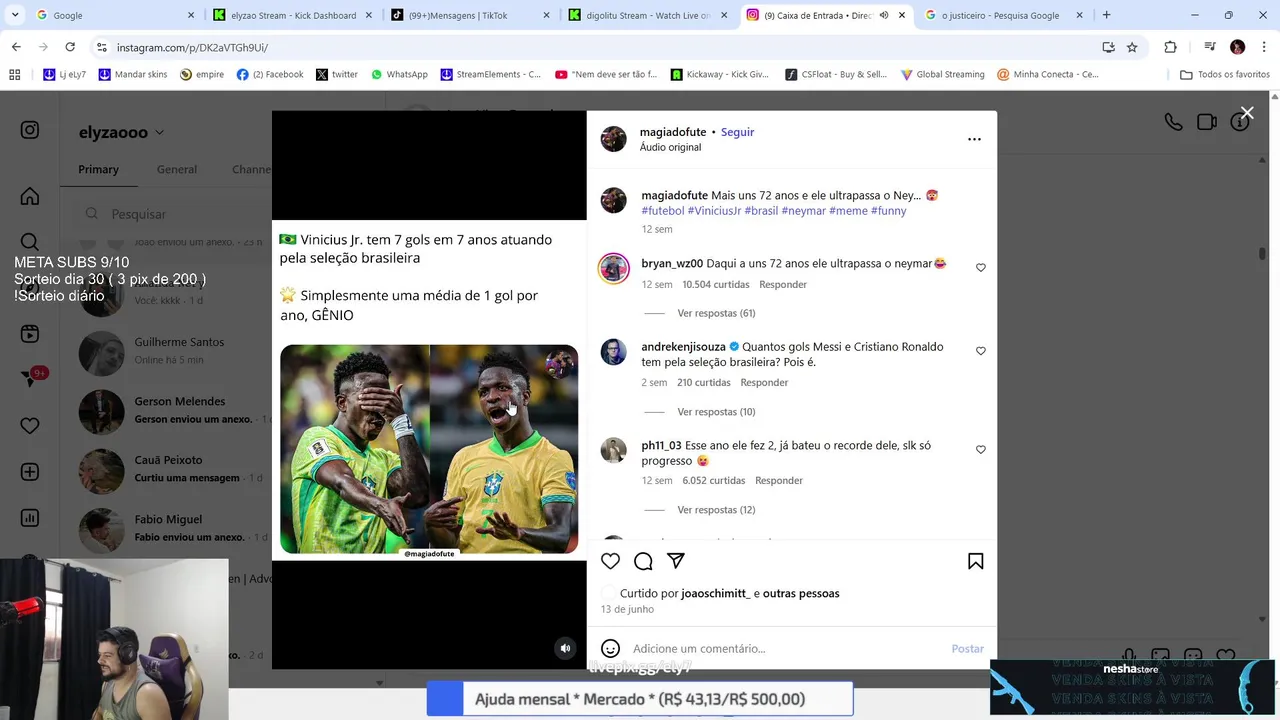Image resolution: width=1280 pixels, height=720 pixels.
Task: Like bryan_wz00's comment
Action: click(980, 267)
